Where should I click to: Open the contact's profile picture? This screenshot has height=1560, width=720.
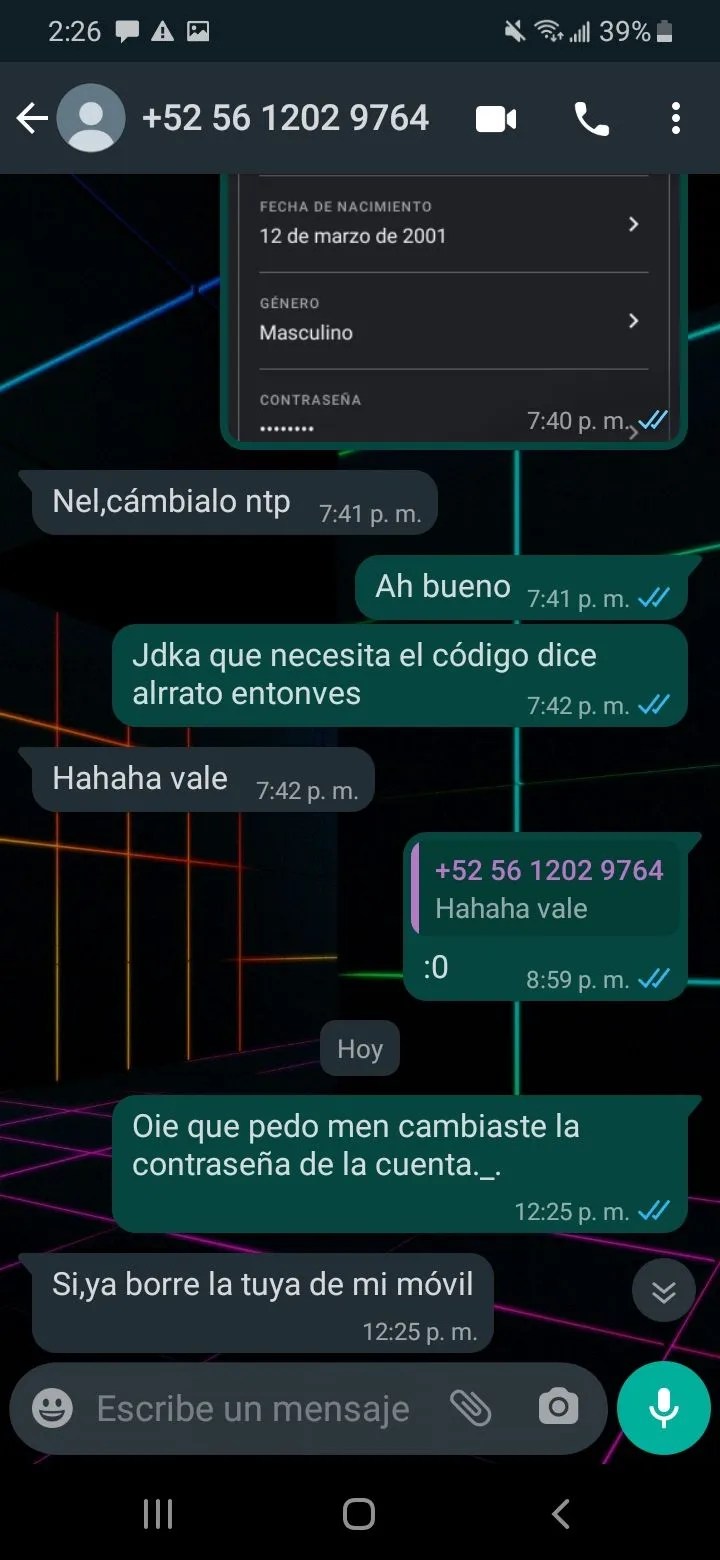click(x=90, y=117)
